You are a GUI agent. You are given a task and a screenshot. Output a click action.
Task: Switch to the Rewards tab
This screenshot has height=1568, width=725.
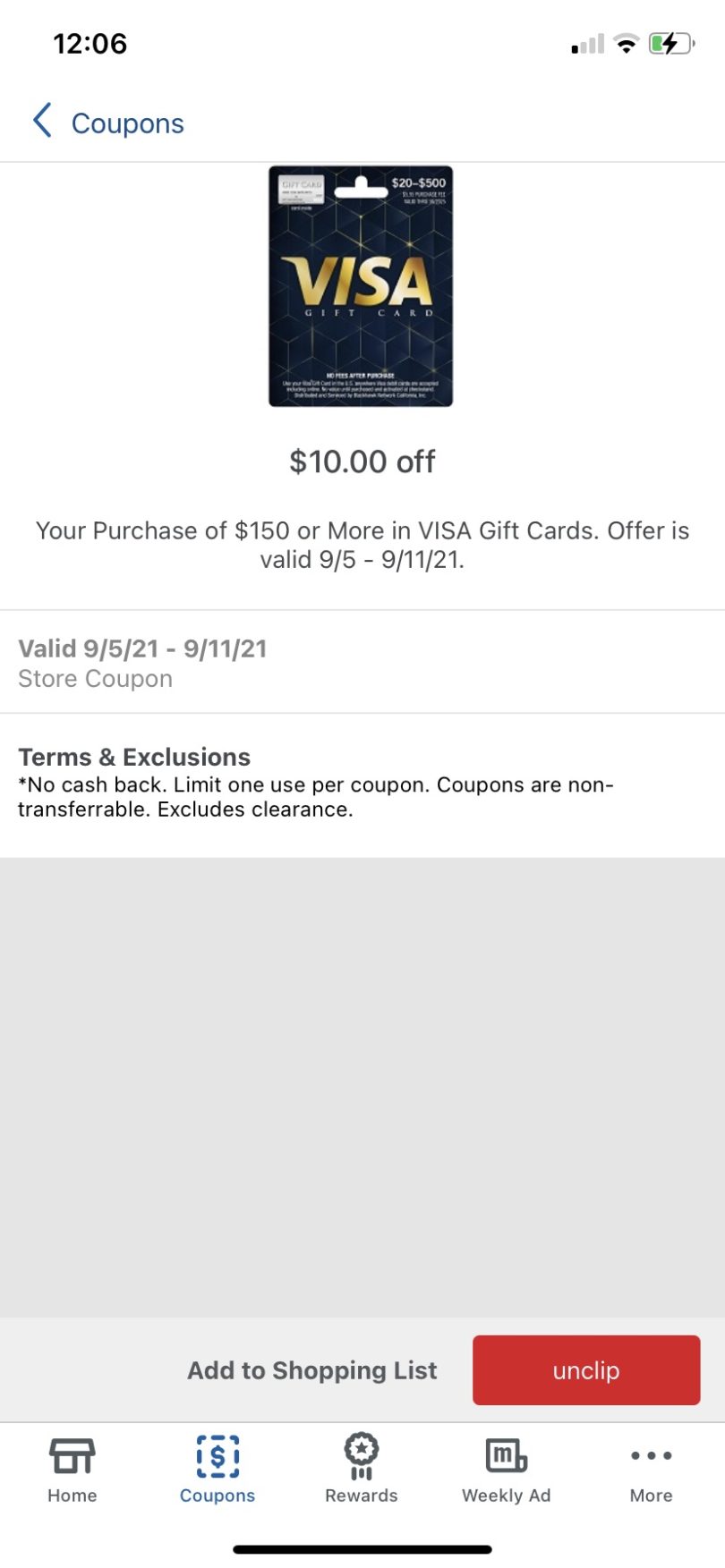pyautogui.click(x=362, y=1470)
